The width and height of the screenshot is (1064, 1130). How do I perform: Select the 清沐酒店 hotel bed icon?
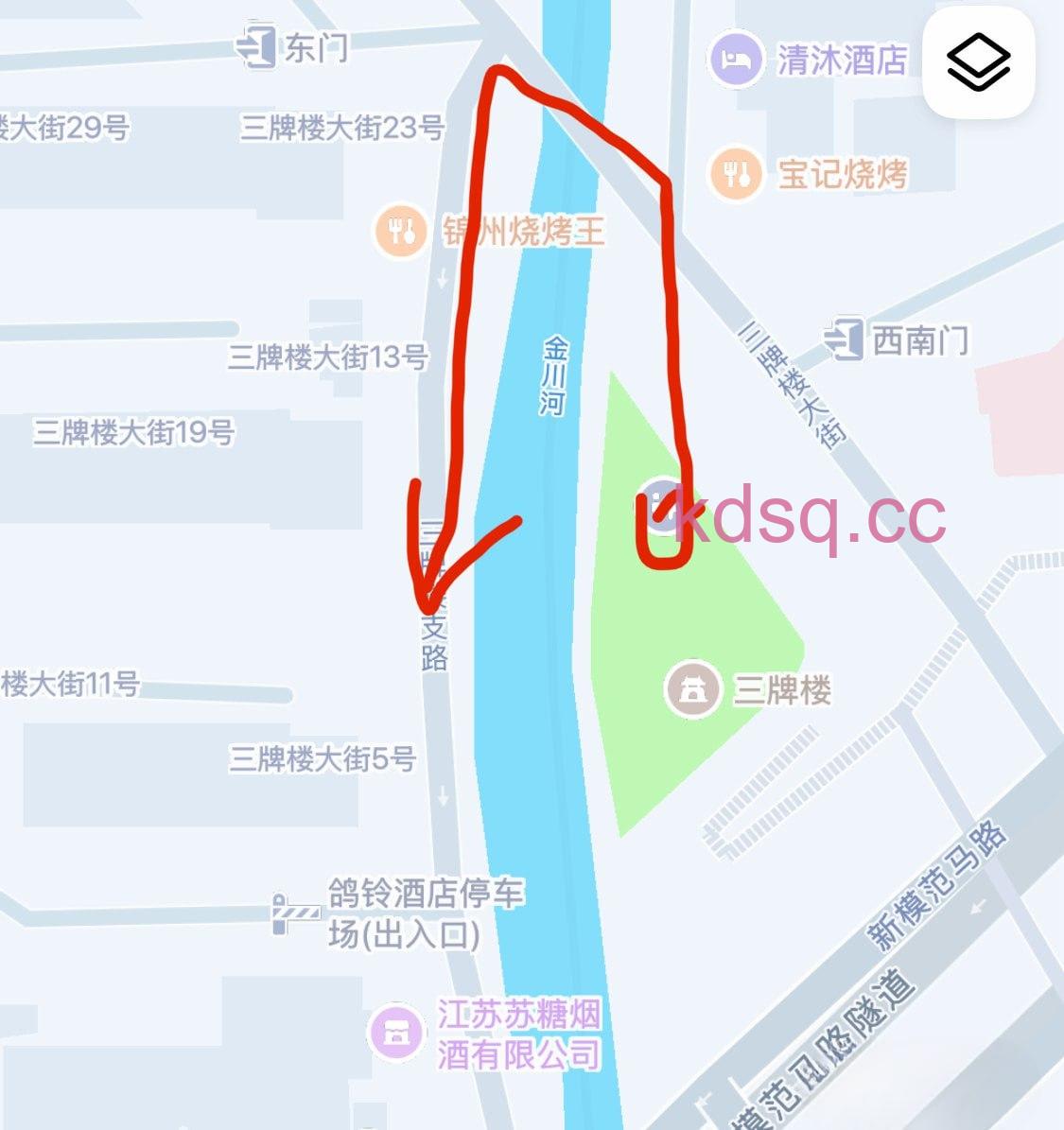pos(736,60)
